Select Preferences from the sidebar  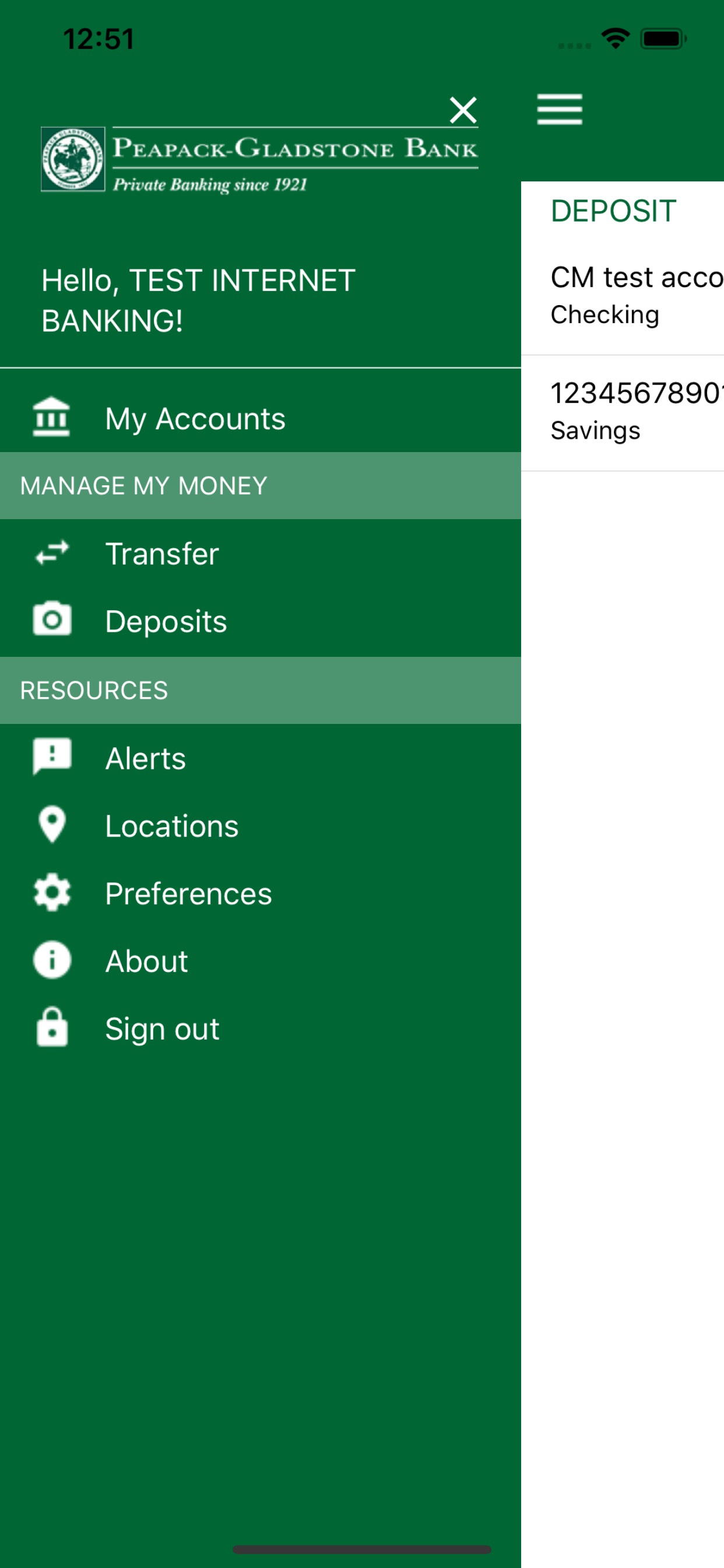[x=188, y=893]
